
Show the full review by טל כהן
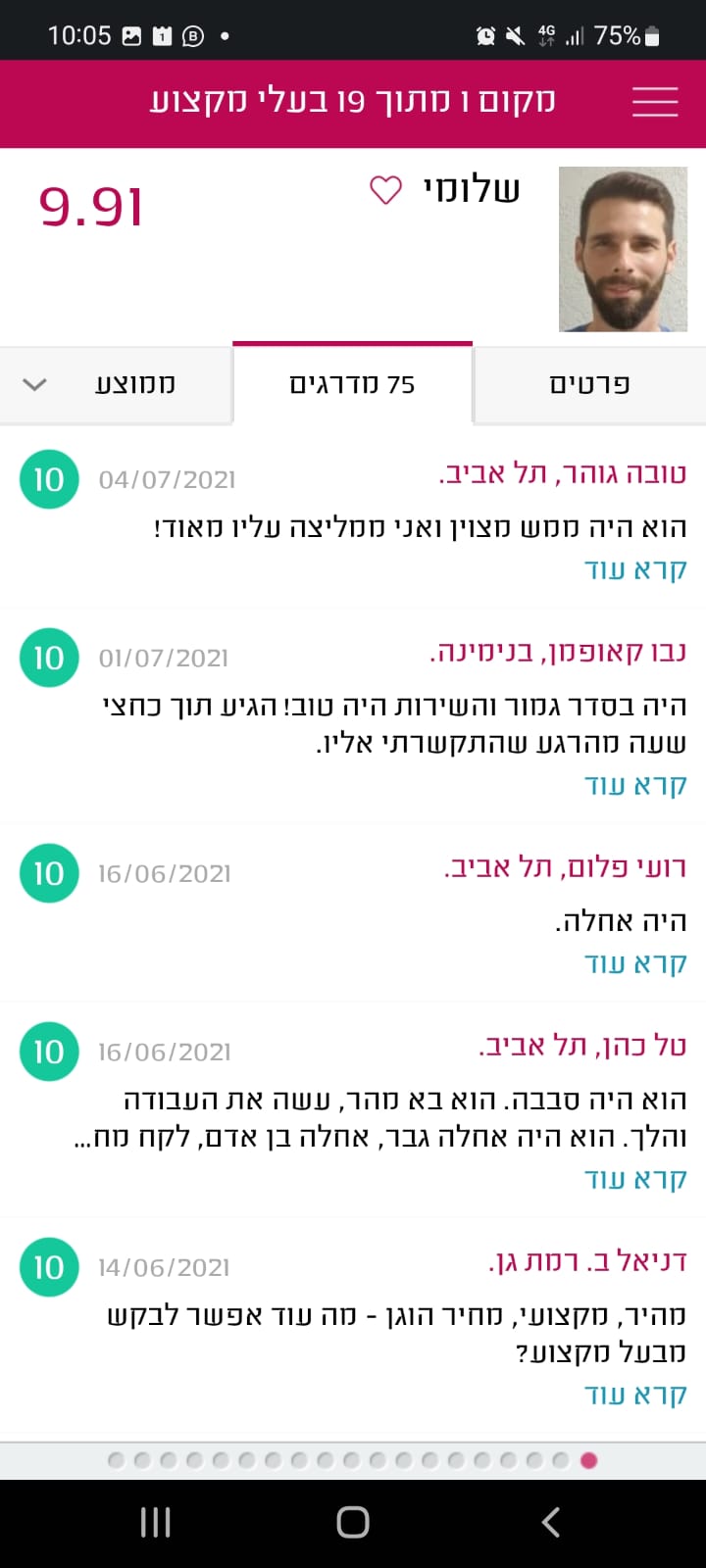[635, 1179]
